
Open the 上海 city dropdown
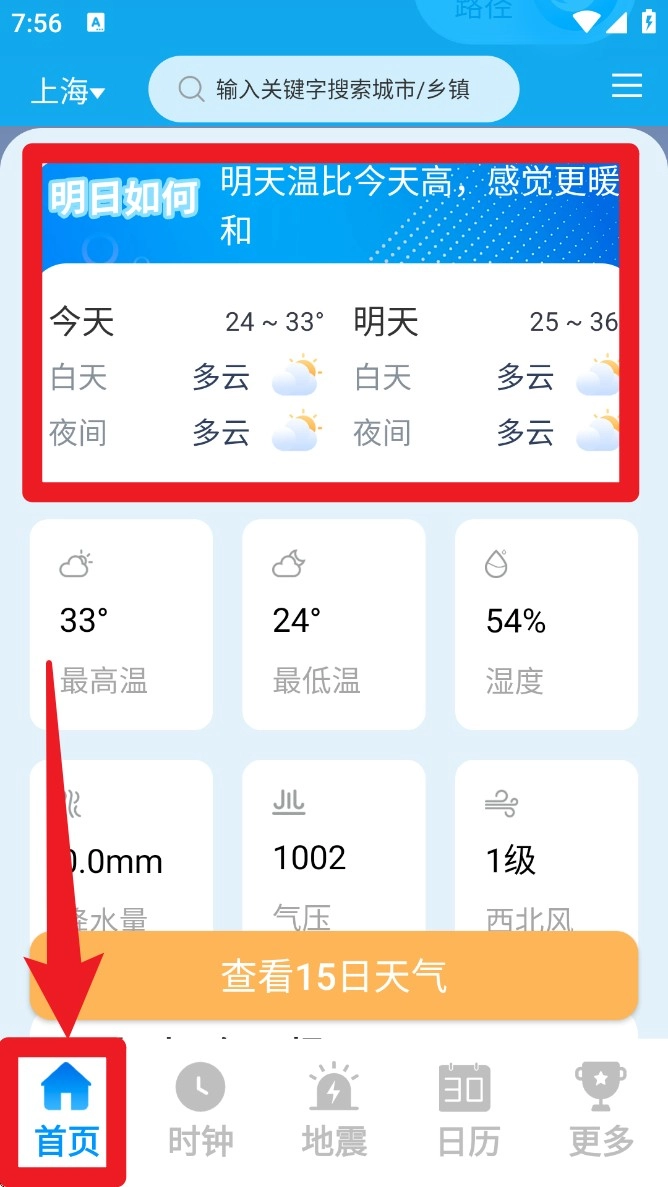click(x=68, y=92)
